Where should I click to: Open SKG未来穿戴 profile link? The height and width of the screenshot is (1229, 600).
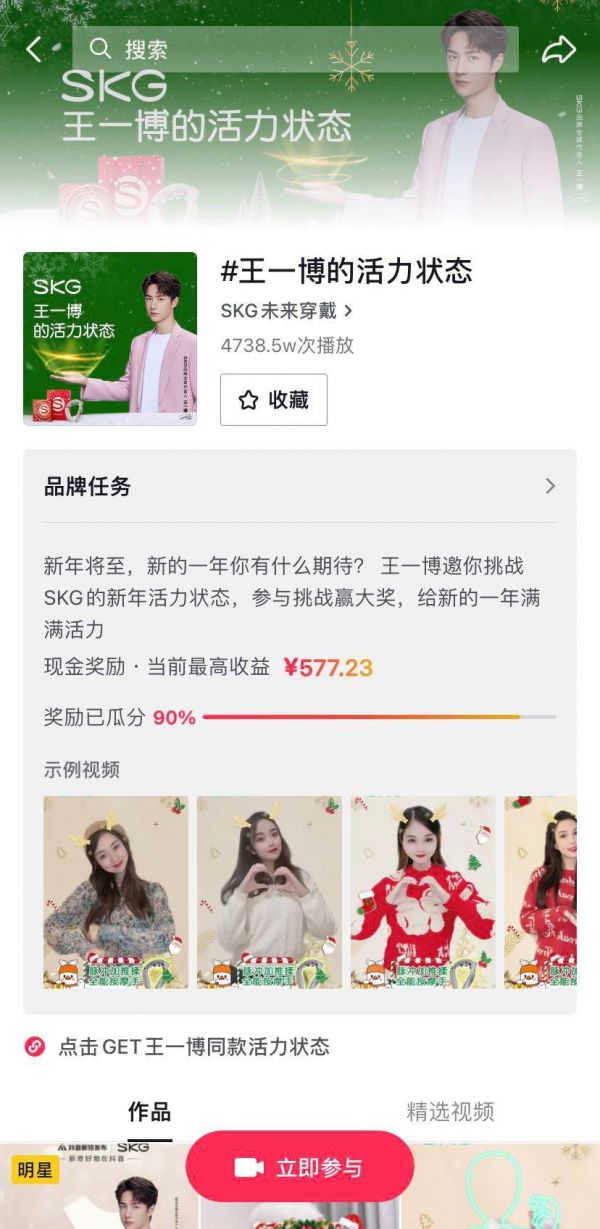click(286, 311)
